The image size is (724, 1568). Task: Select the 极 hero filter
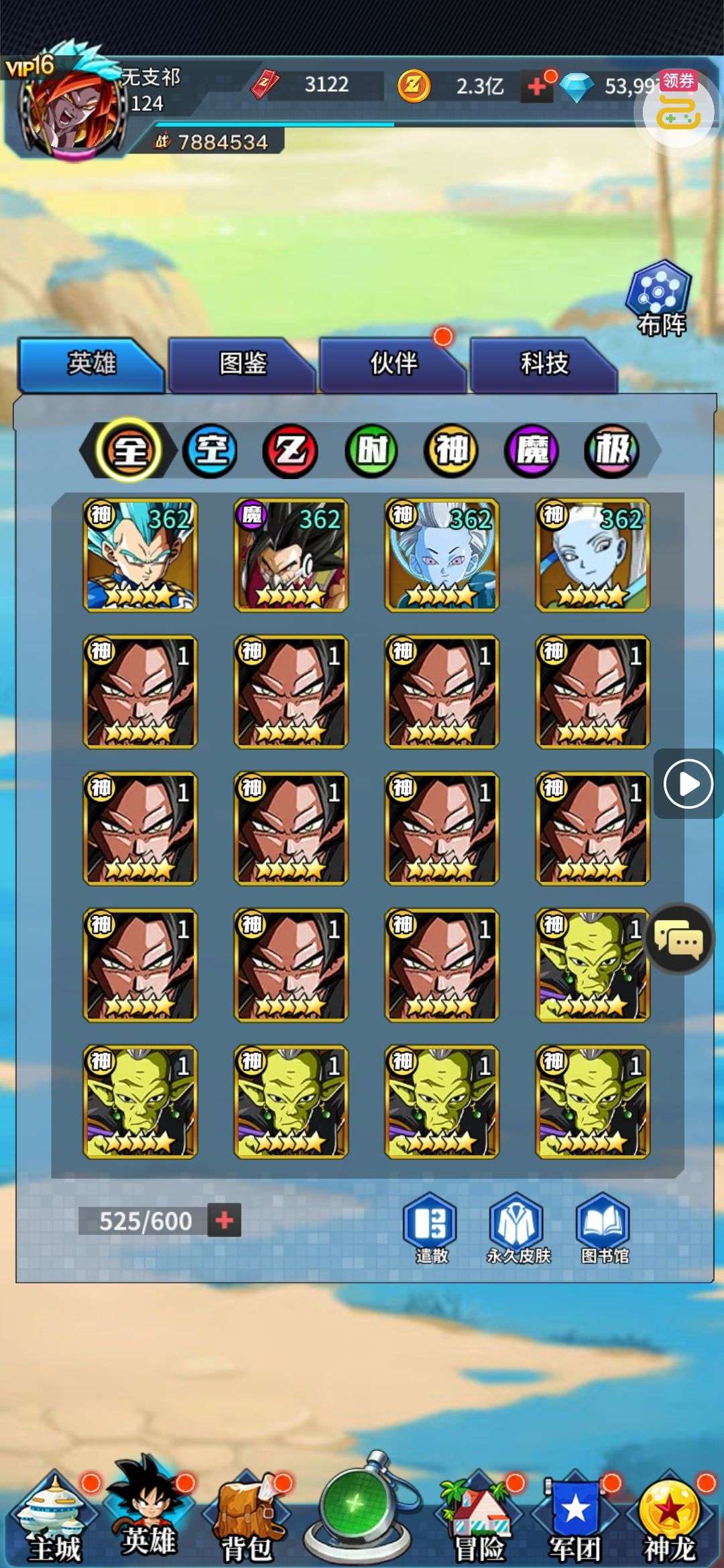point(611,450)
